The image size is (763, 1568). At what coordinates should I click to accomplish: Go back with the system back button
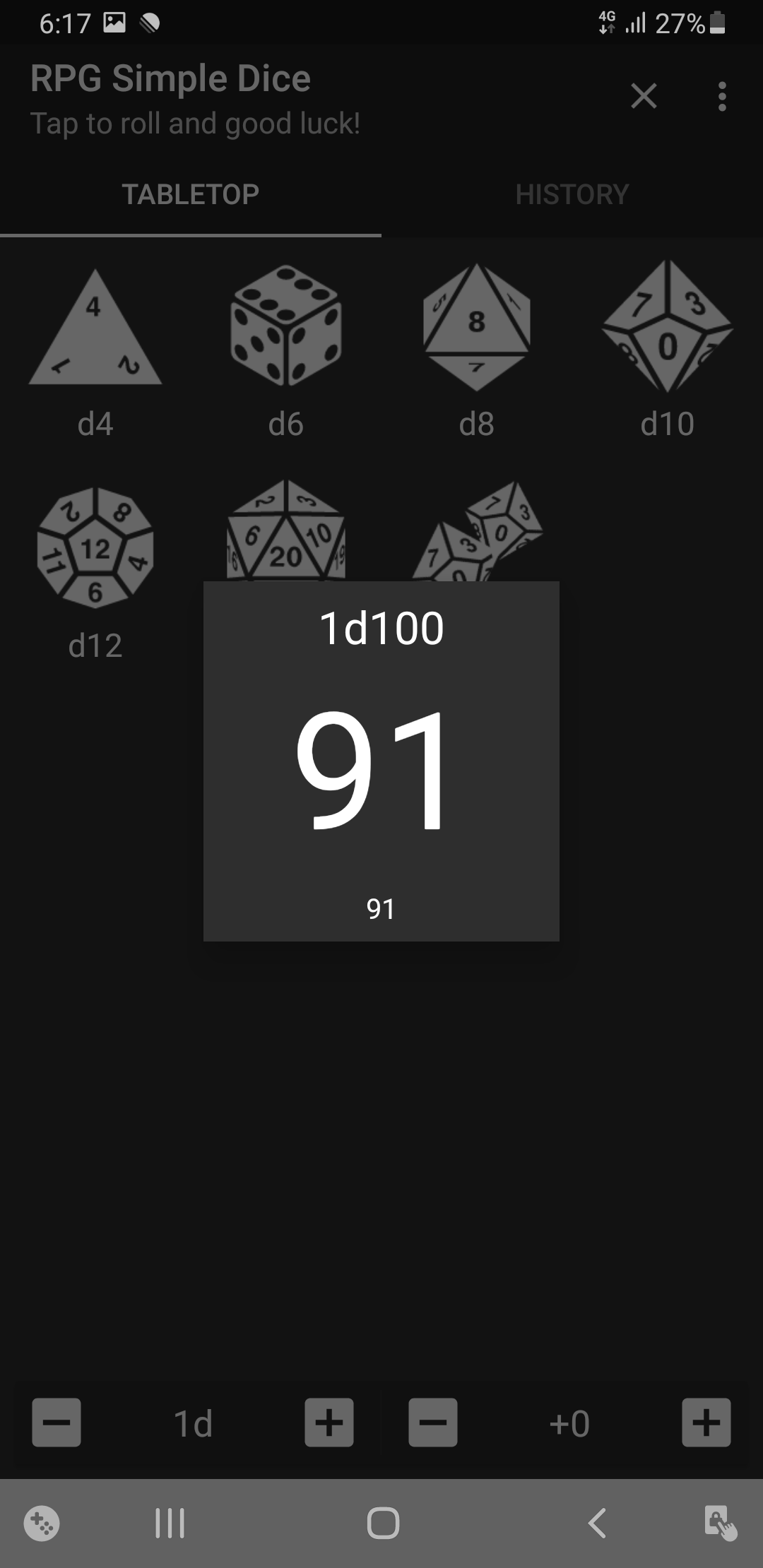coord(597,1523)
